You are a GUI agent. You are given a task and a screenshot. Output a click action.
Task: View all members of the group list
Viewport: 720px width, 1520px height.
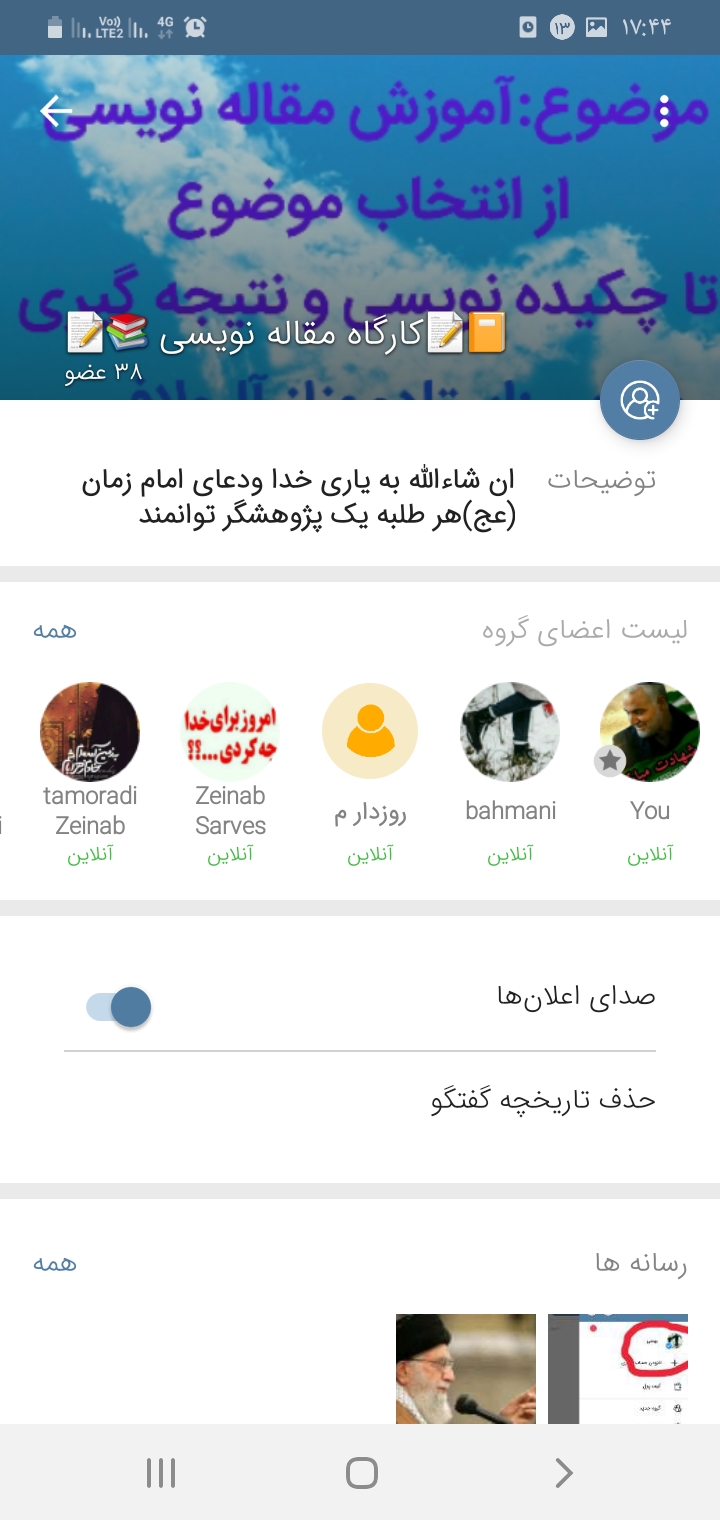(55, 630)
